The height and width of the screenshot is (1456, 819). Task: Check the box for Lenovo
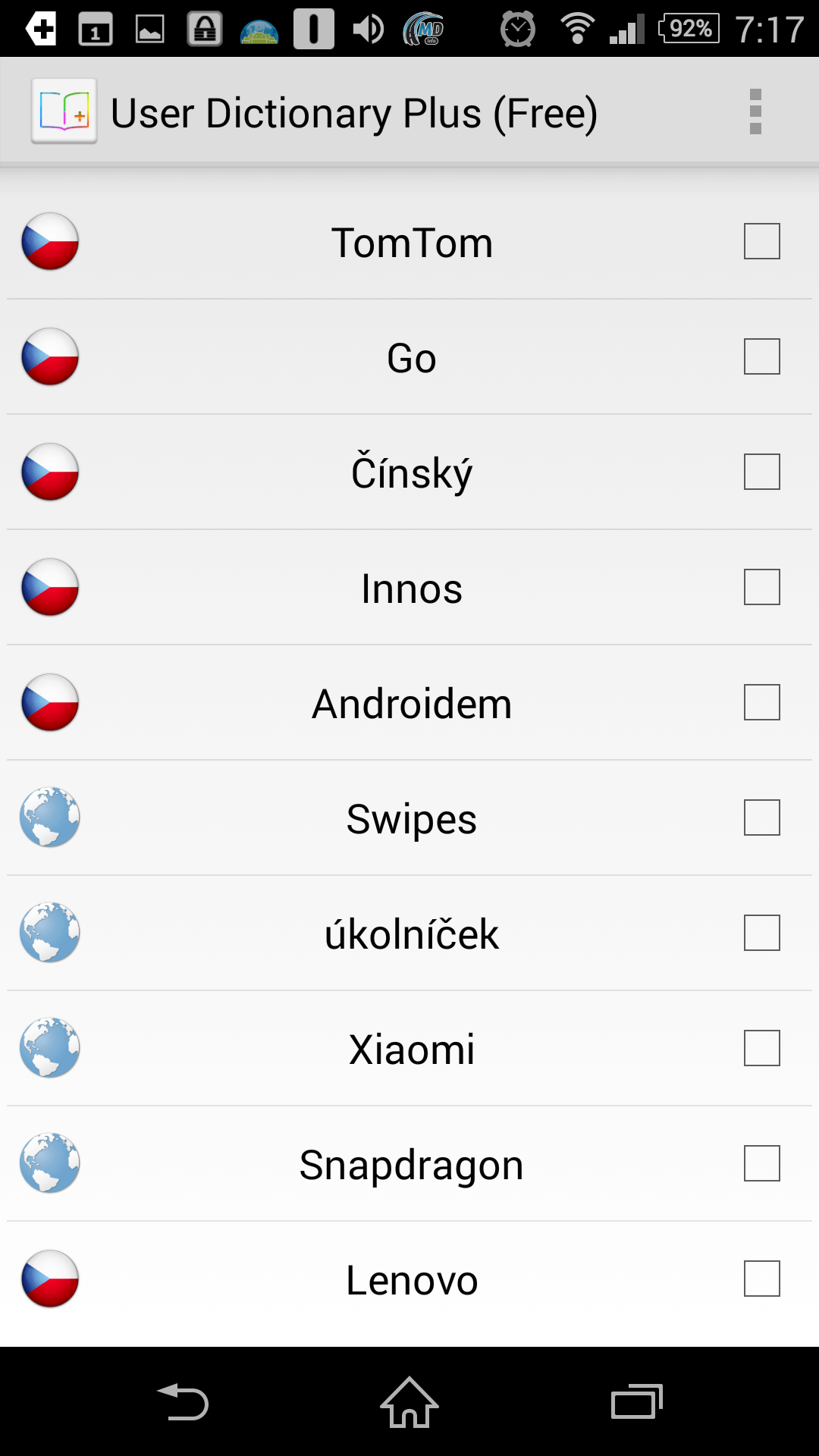(x=762, y=1279)
